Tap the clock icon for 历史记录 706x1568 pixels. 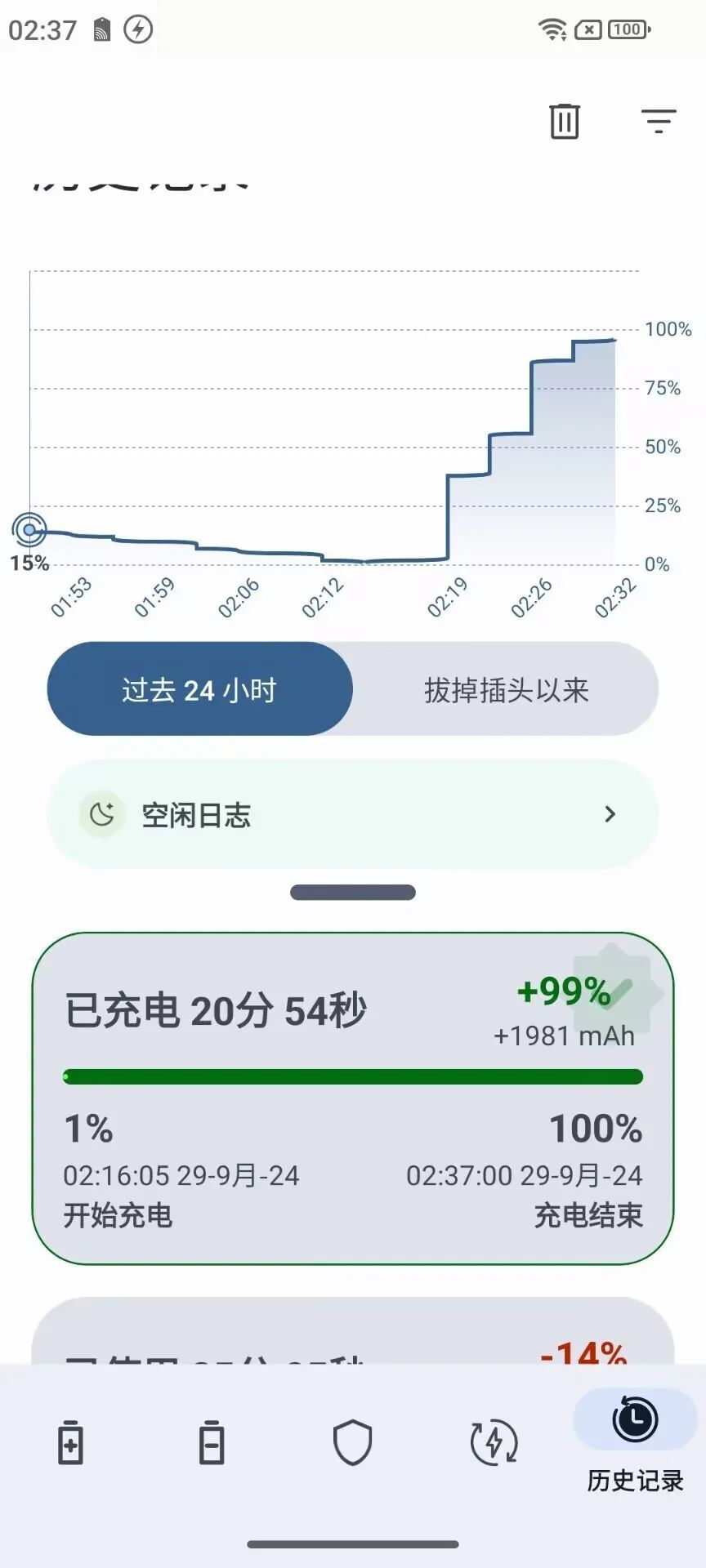pyautogui.click(x=633, y=1420)
